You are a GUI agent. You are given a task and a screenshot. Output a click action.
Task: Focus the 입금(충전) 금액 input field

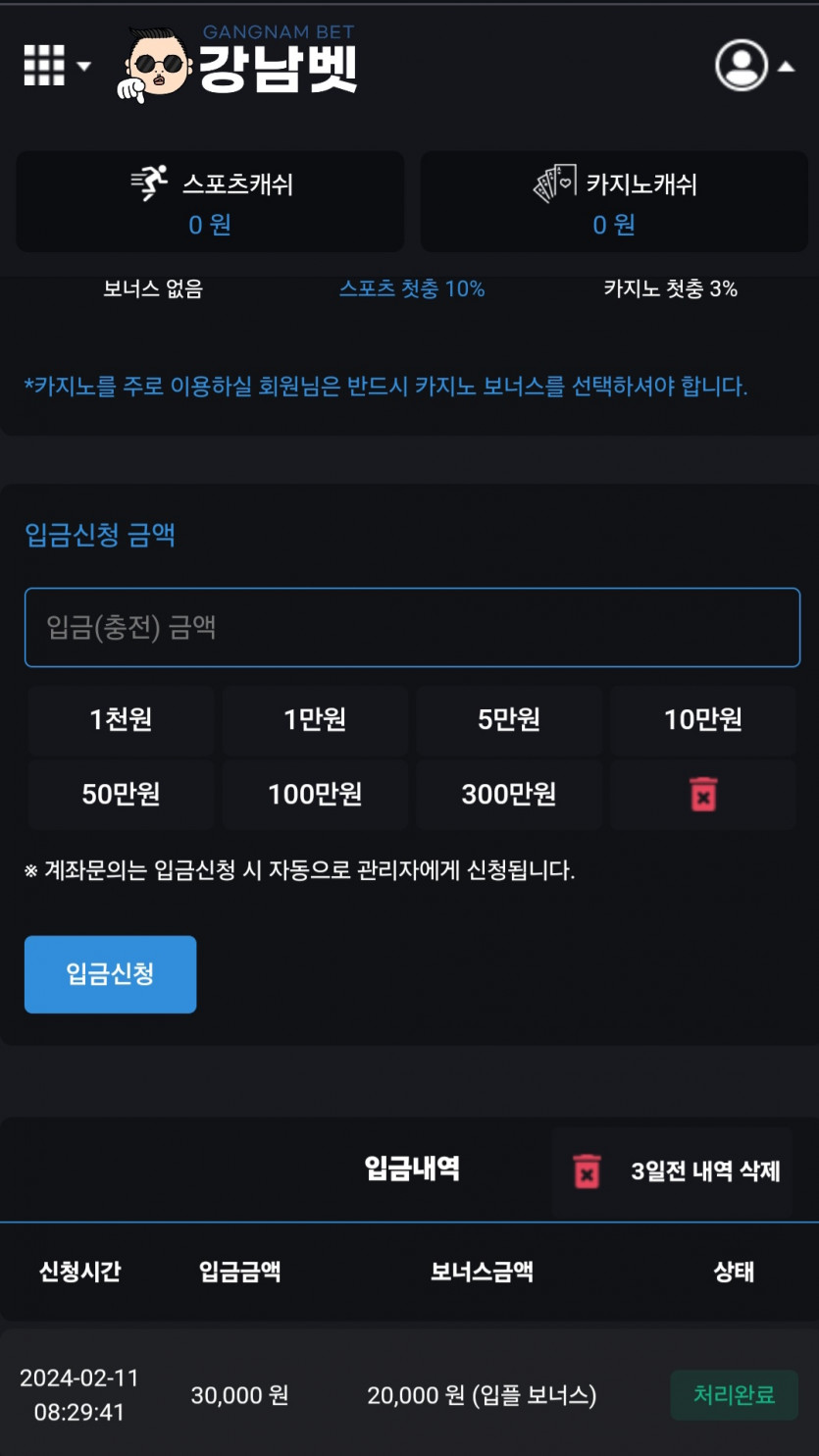pos(412,627)
